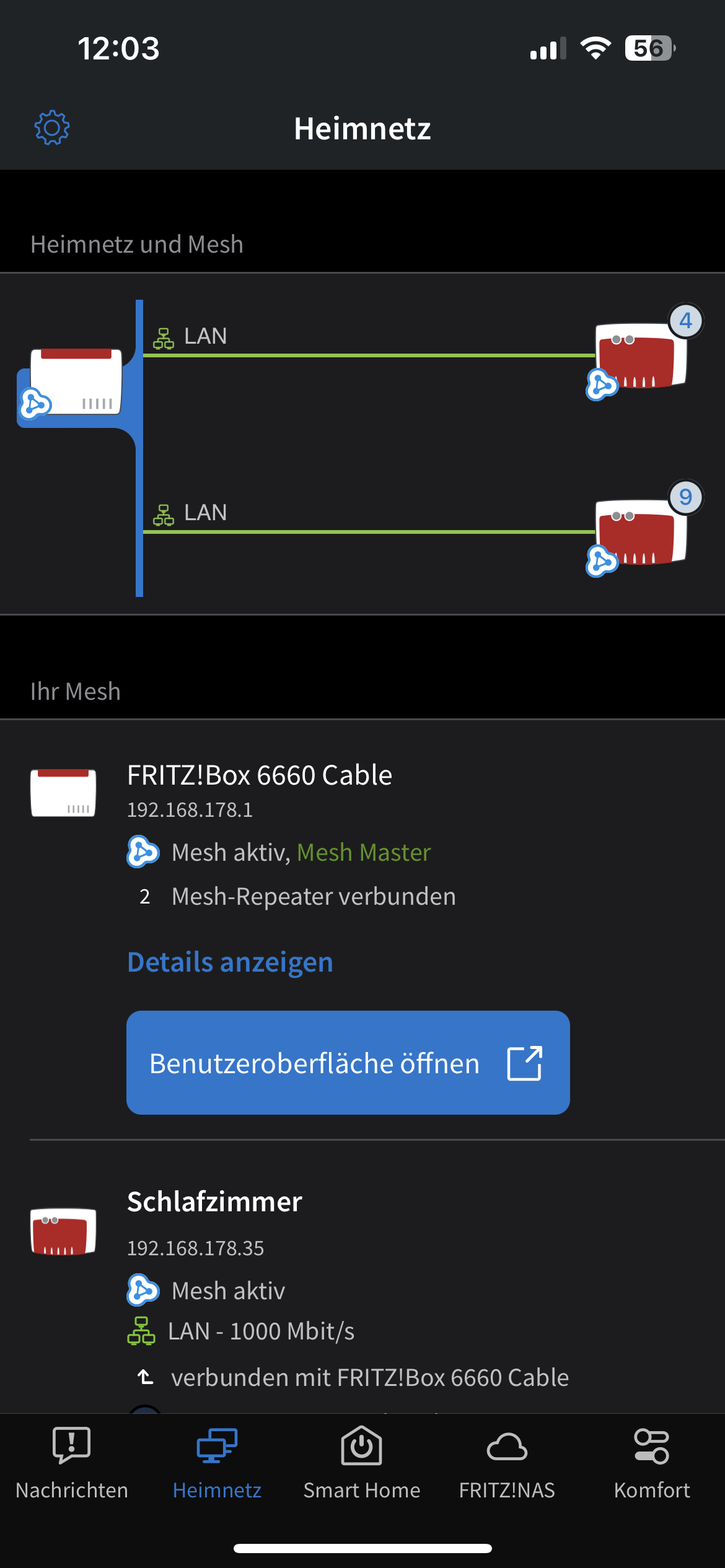Select the repeater with 9 devices

tap(641, 532)
